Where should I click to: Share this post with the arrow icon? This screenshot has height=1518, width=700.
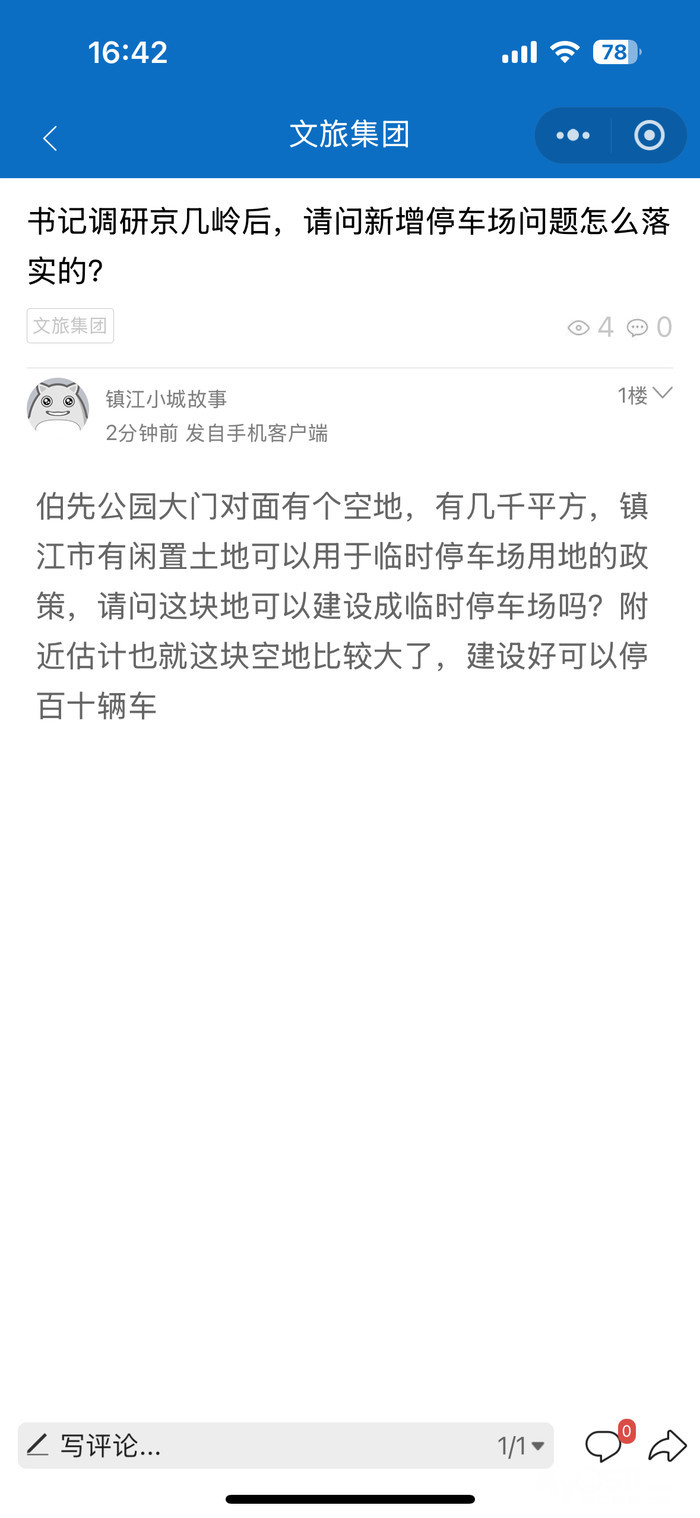pos(667,1446)
